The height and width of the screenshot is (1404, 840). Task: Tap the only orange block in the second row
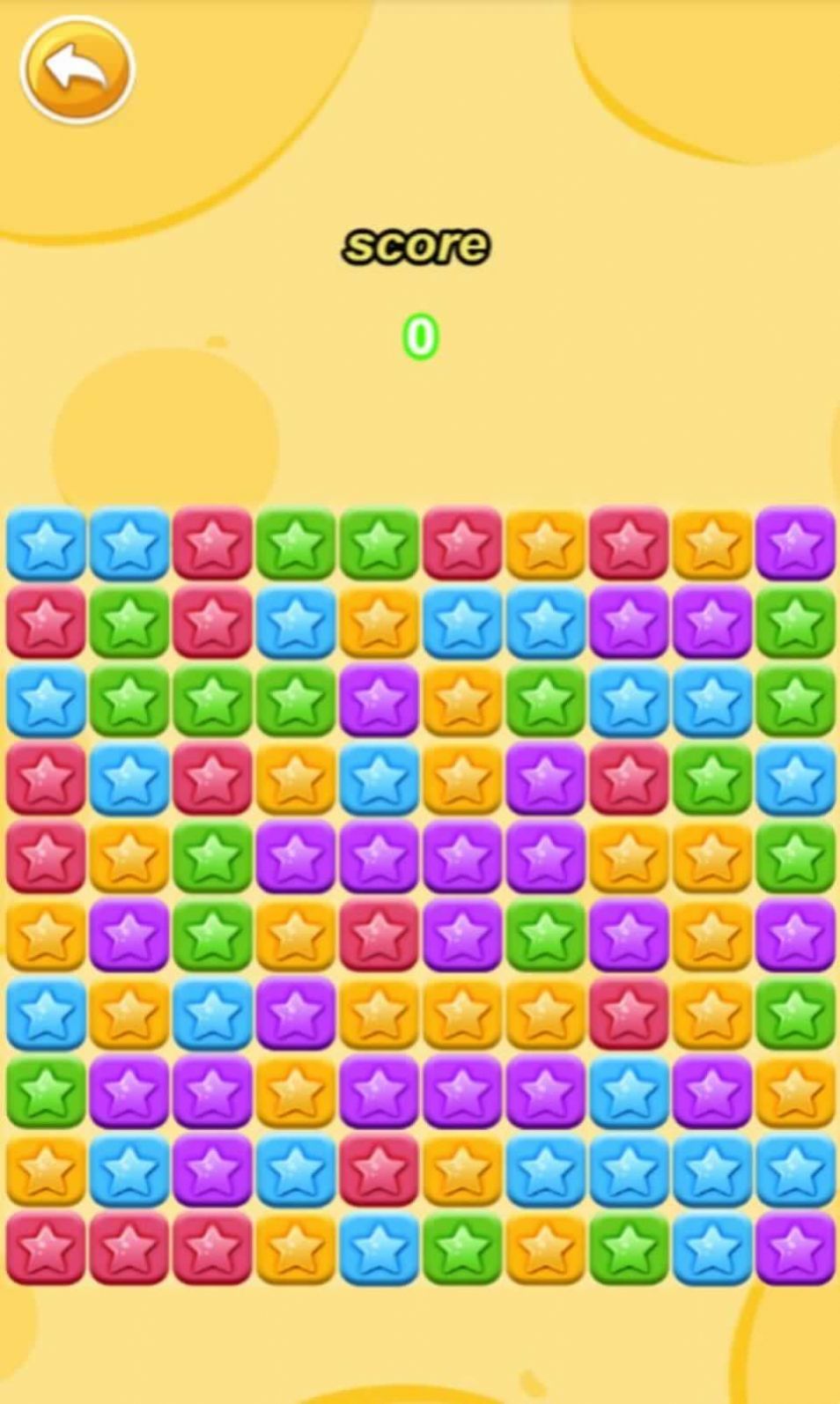click(x=379, y=622)
